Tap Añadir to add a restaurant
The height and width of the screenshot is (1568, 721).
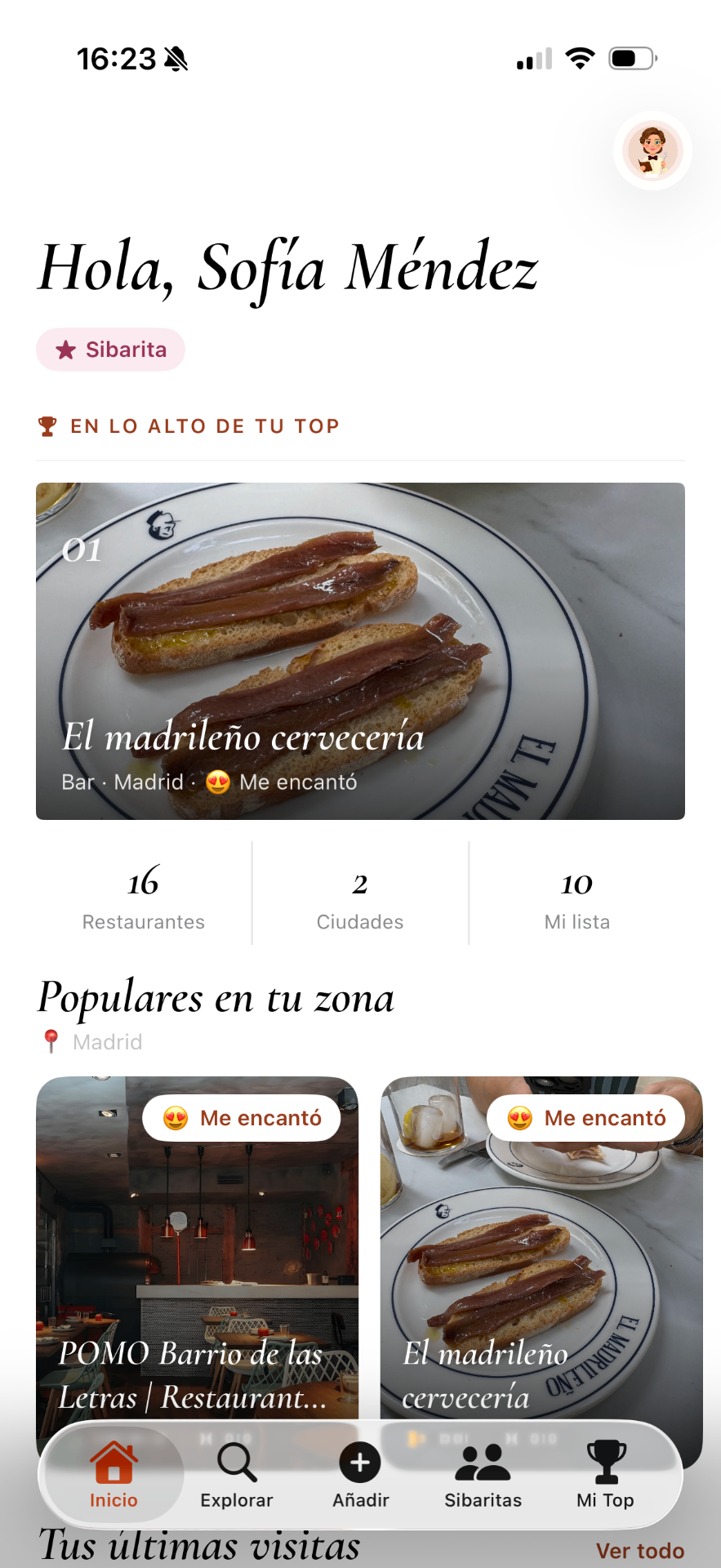point(360,1475)
